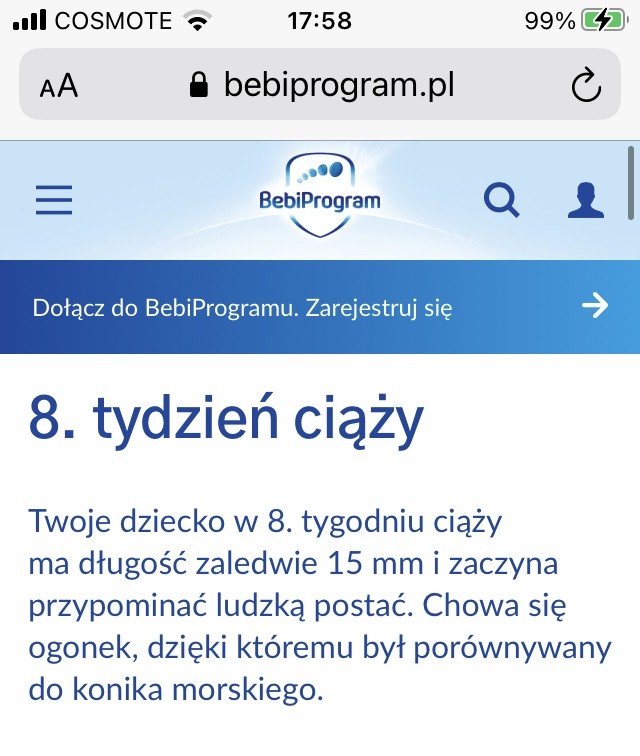
Task: Reload the page in Safari
Action: point(587,86)
